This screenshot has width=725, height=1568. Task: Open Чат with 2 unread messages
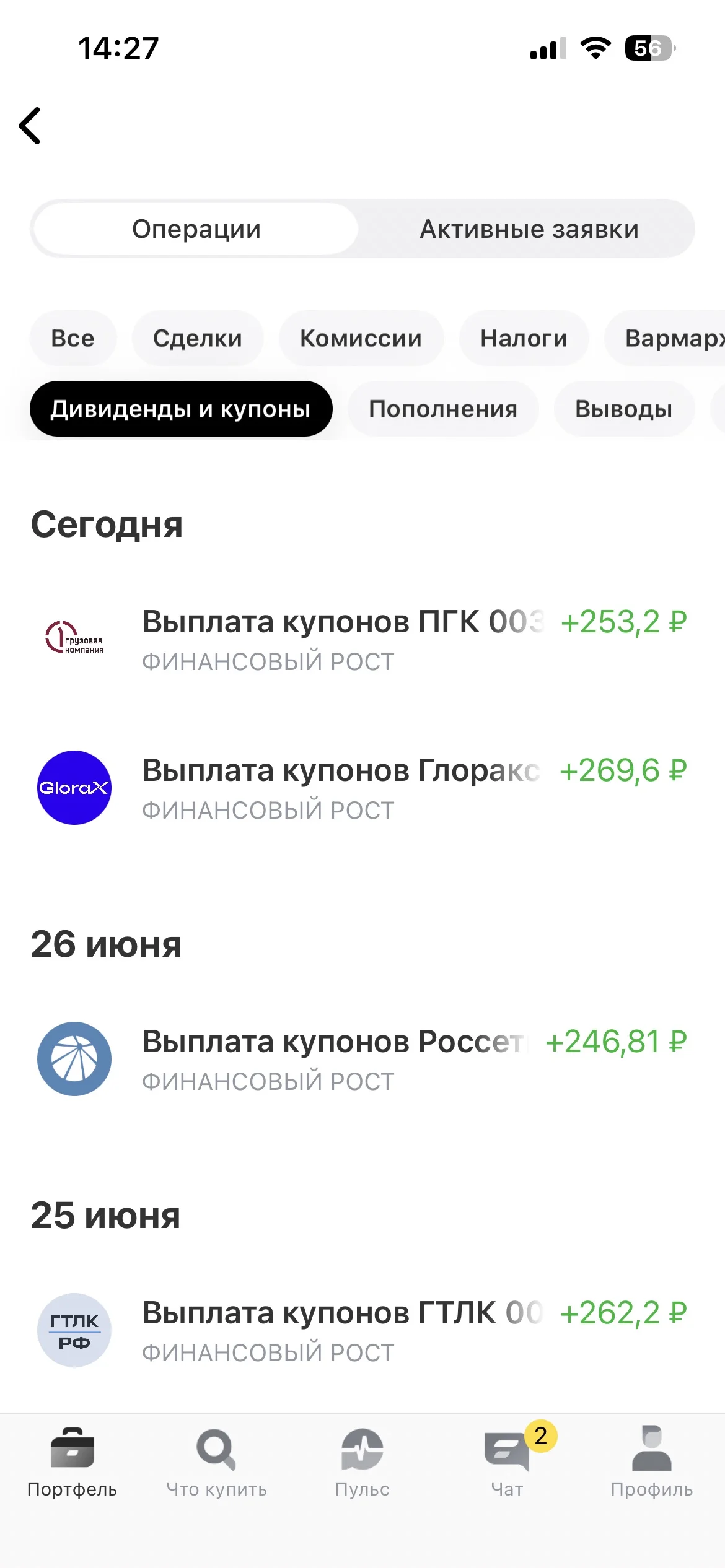[x=508, y=1463]
